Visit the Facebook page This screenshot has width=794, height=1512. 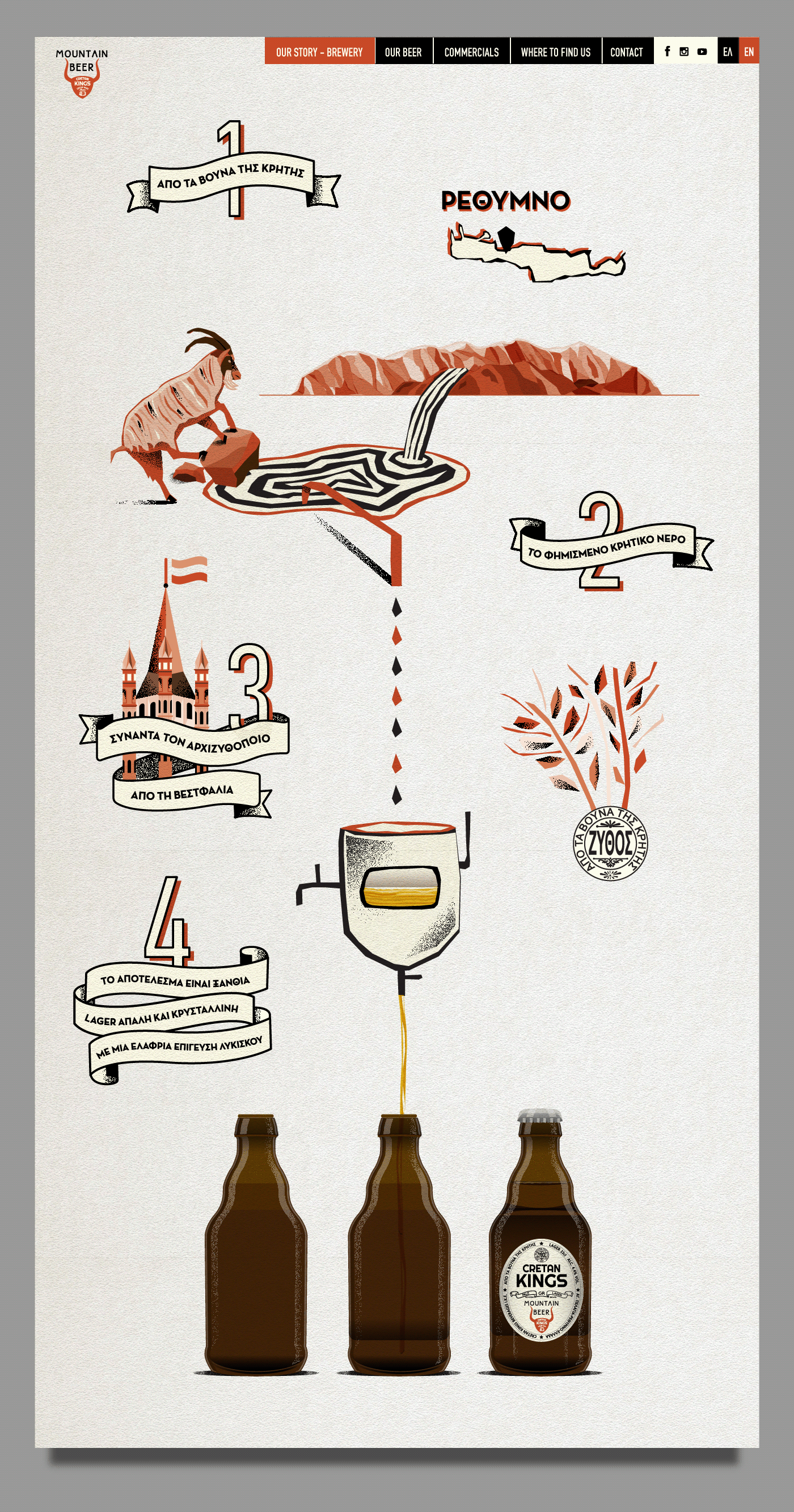(667, 52)
